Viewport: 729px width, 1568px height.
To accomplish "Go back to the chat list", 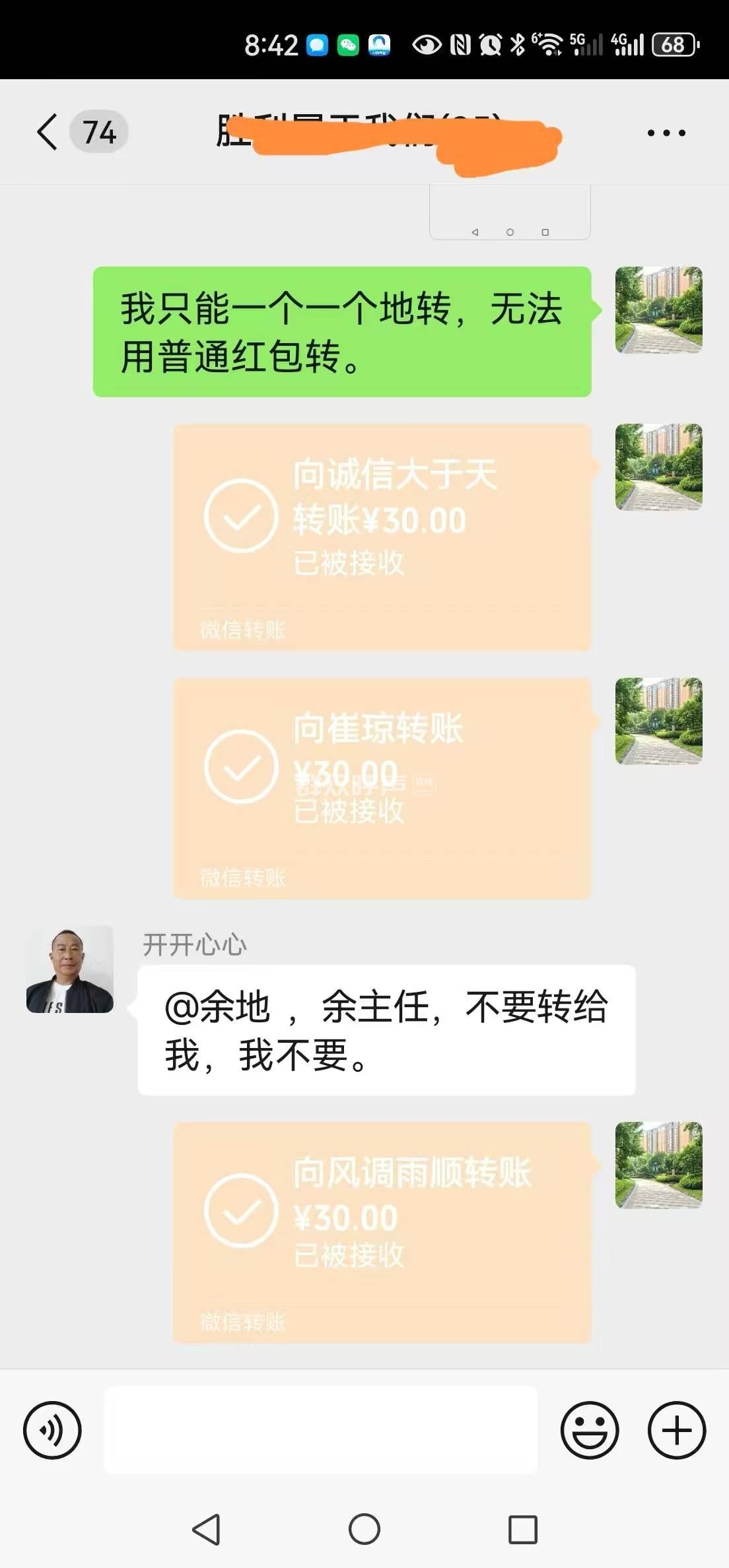I will (x=48, y=132).
